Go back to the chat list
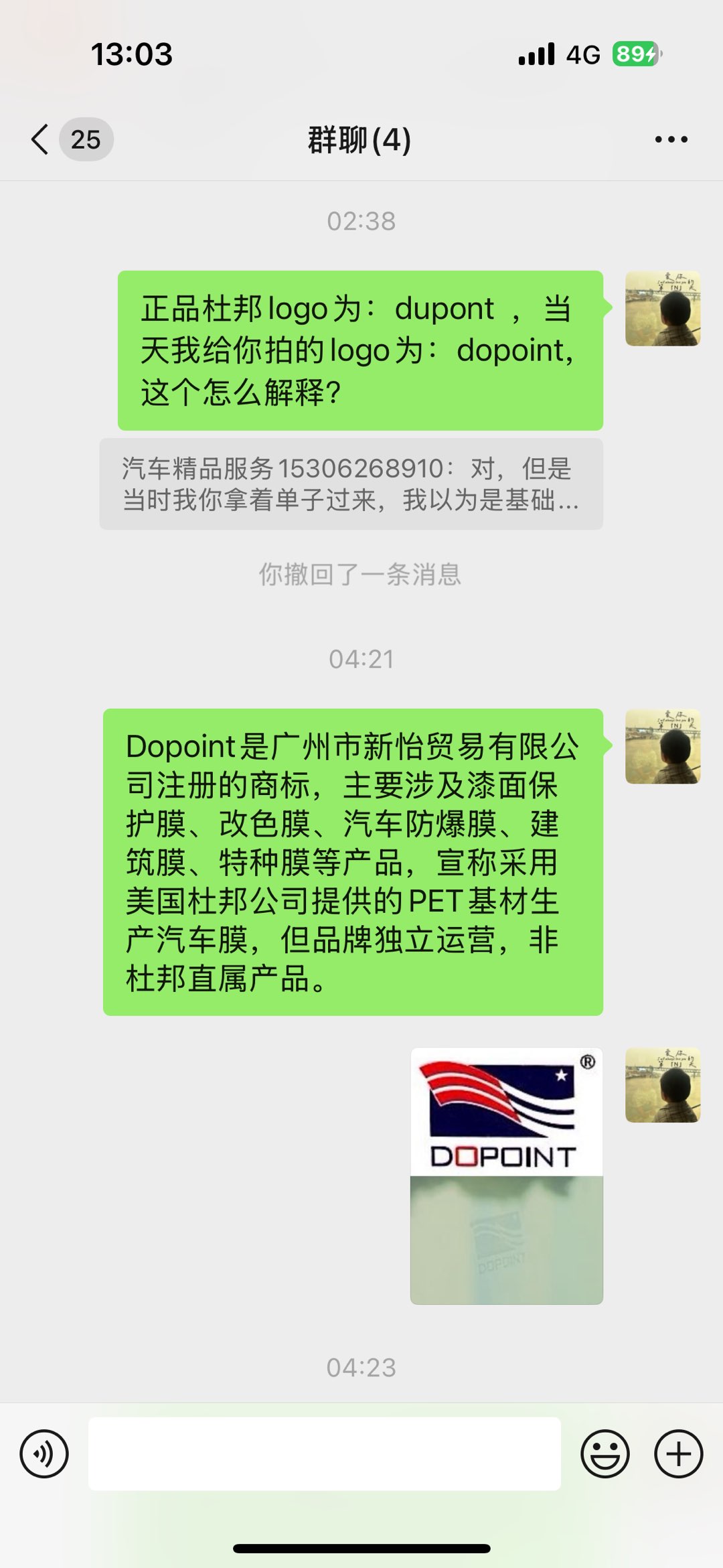 point(42,139)
